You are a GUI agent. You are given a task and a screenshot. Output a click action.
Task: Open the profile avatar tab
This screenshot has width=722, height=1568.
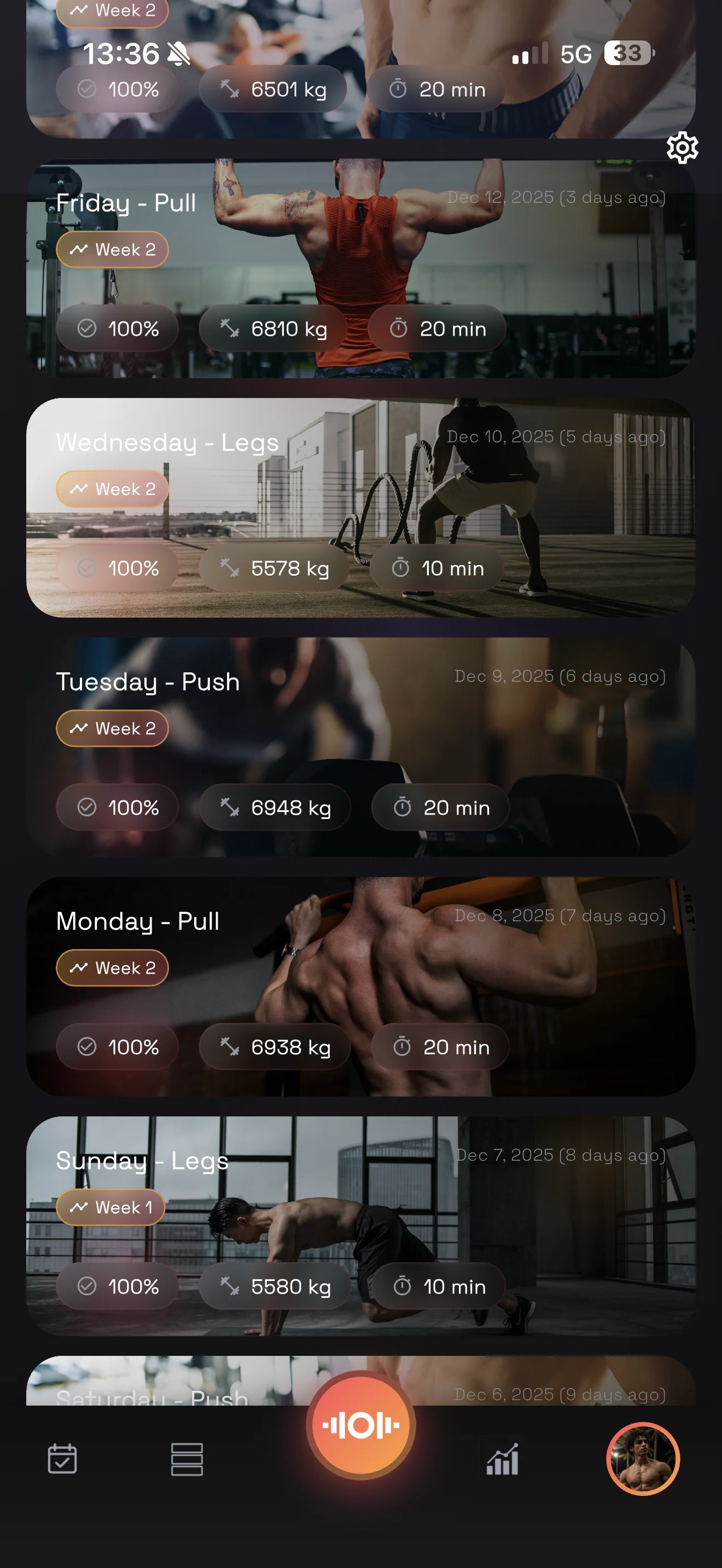point(643,1459)
